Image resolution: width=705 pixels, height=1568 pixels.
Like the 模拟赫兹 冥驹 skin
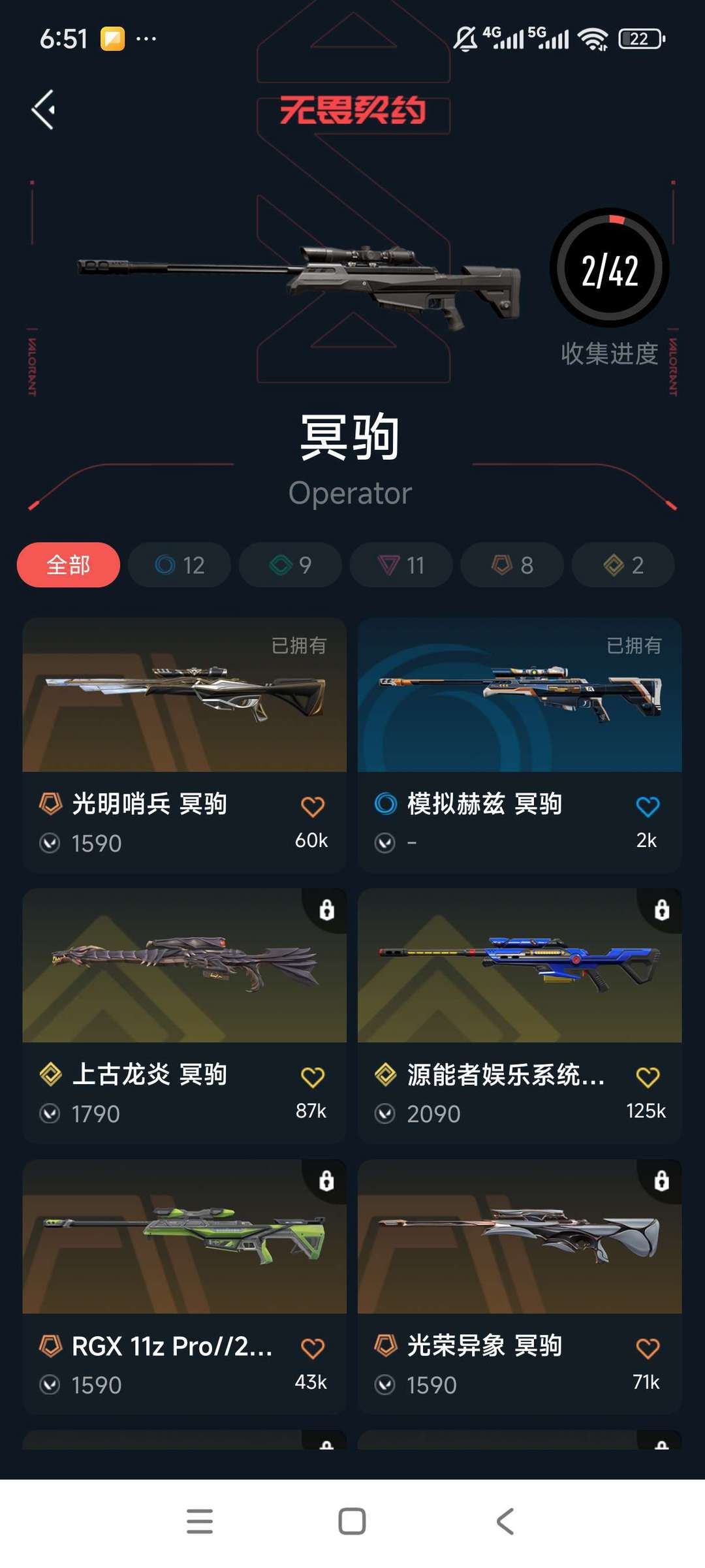coord(648,807)
